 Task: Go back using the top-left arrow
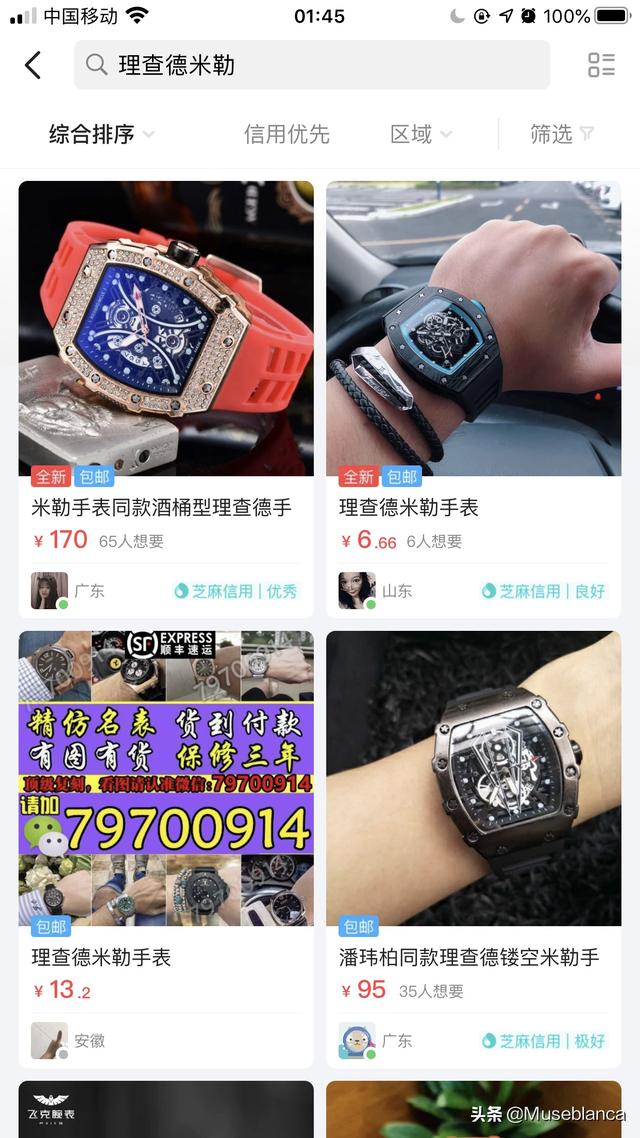(x=33, y=66)
